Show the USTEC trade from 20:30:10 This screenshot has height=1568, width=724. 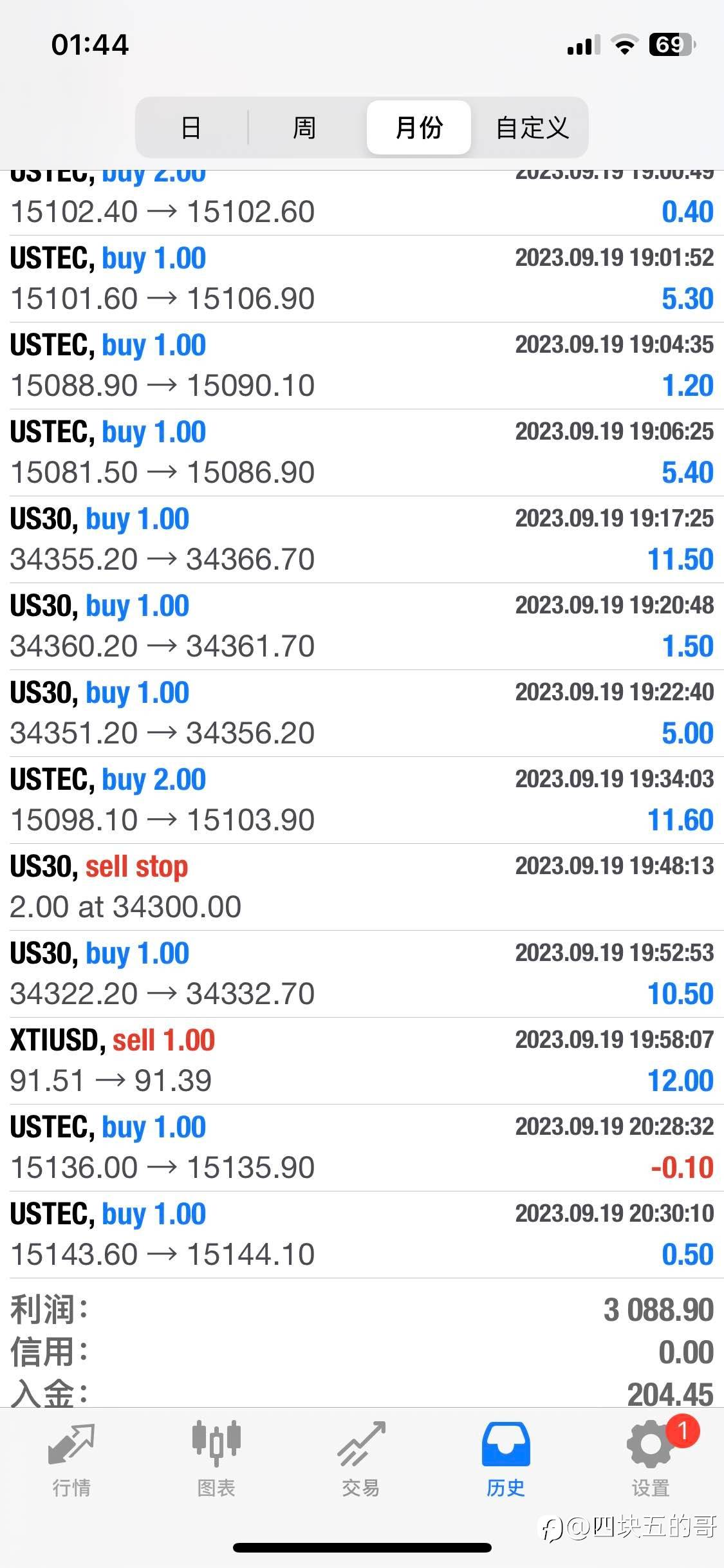click(362, 1234)
